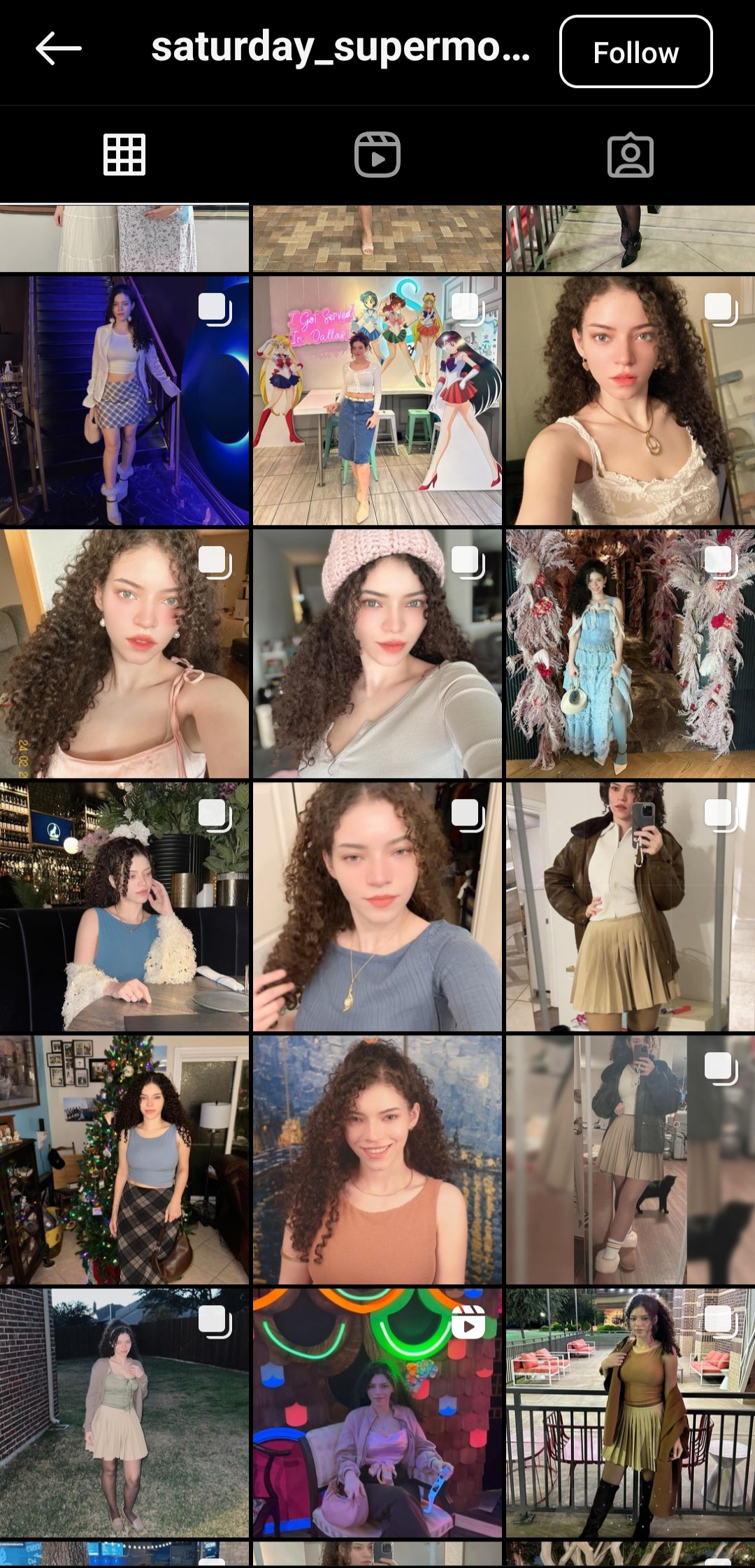Open the mirror selfie post with black cat
The height and width of the screenshot is (1568, 755).
click(631, 1160)
